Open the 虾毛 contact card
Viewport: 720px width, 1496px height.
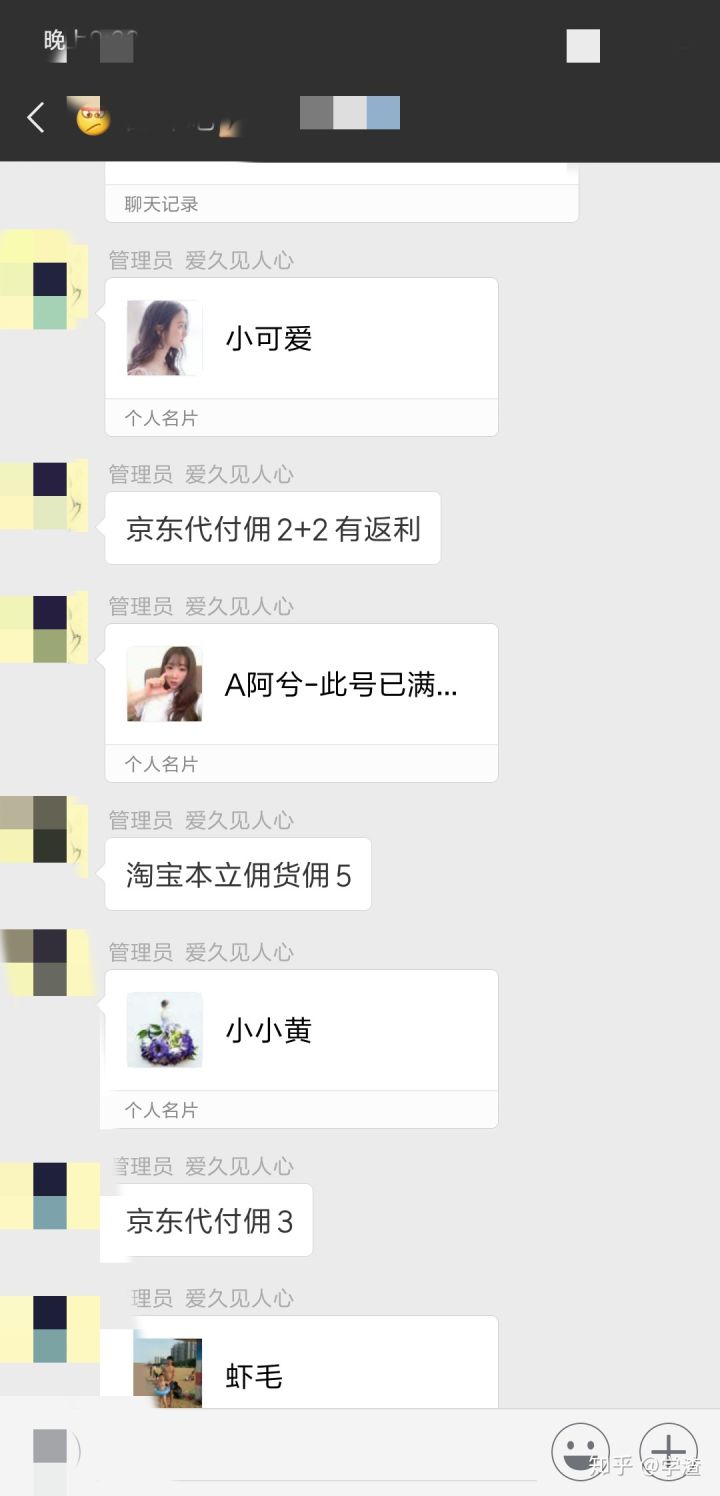point(301,1372)
